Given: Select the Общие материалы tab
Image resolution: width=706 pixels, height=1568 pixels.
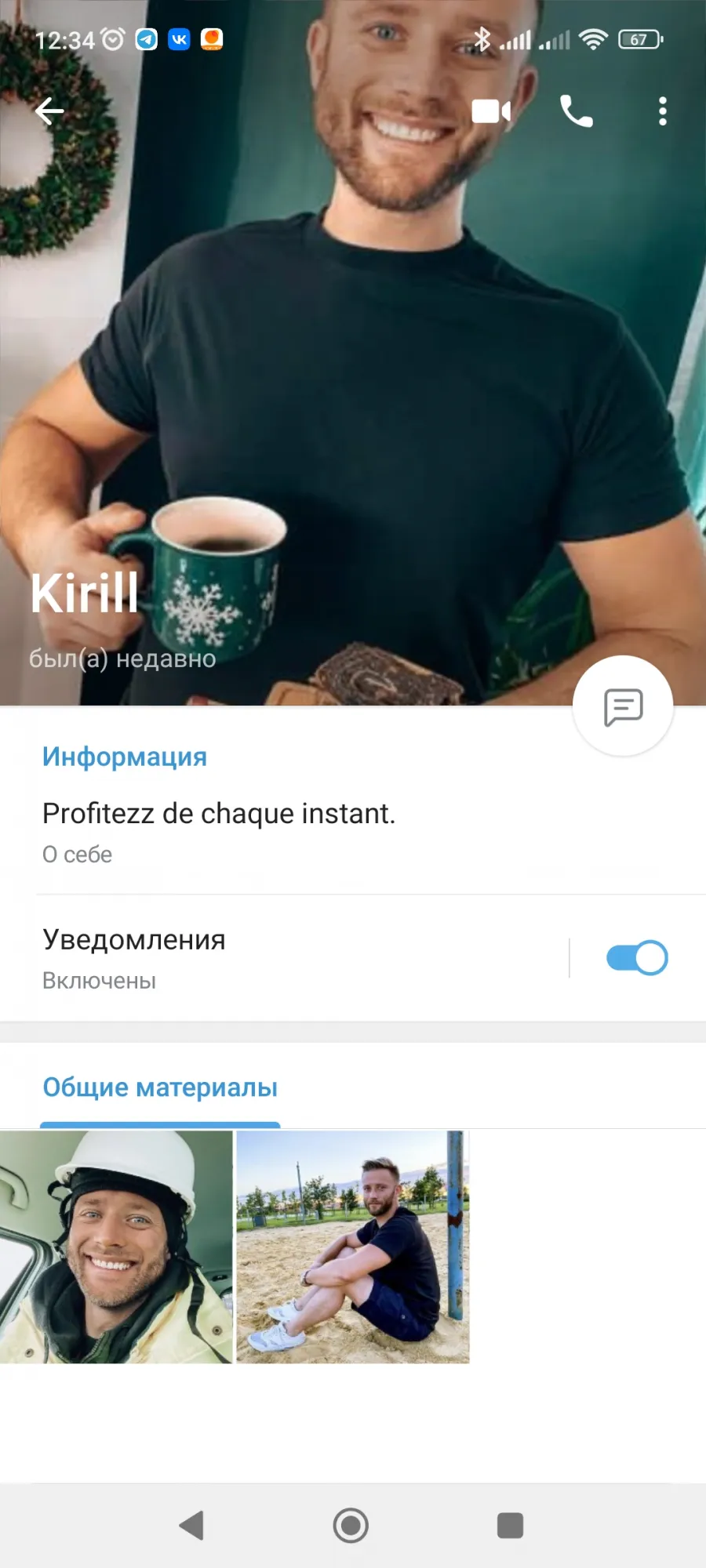Looking at the screenshot, I should coord(160,1088).
